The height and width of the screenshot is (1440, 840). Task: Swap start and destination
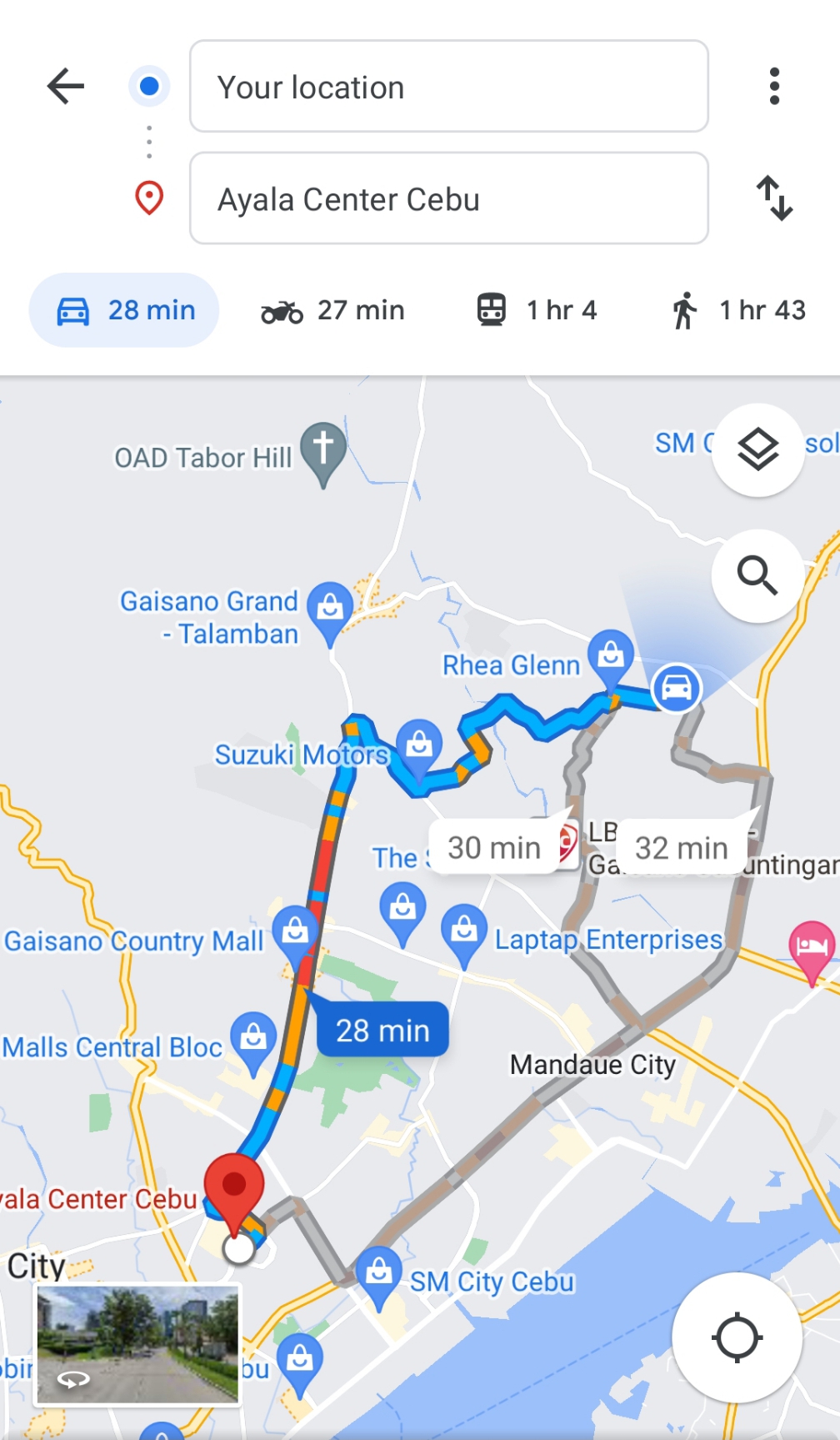pyautogui.click(x=774, y=198)
